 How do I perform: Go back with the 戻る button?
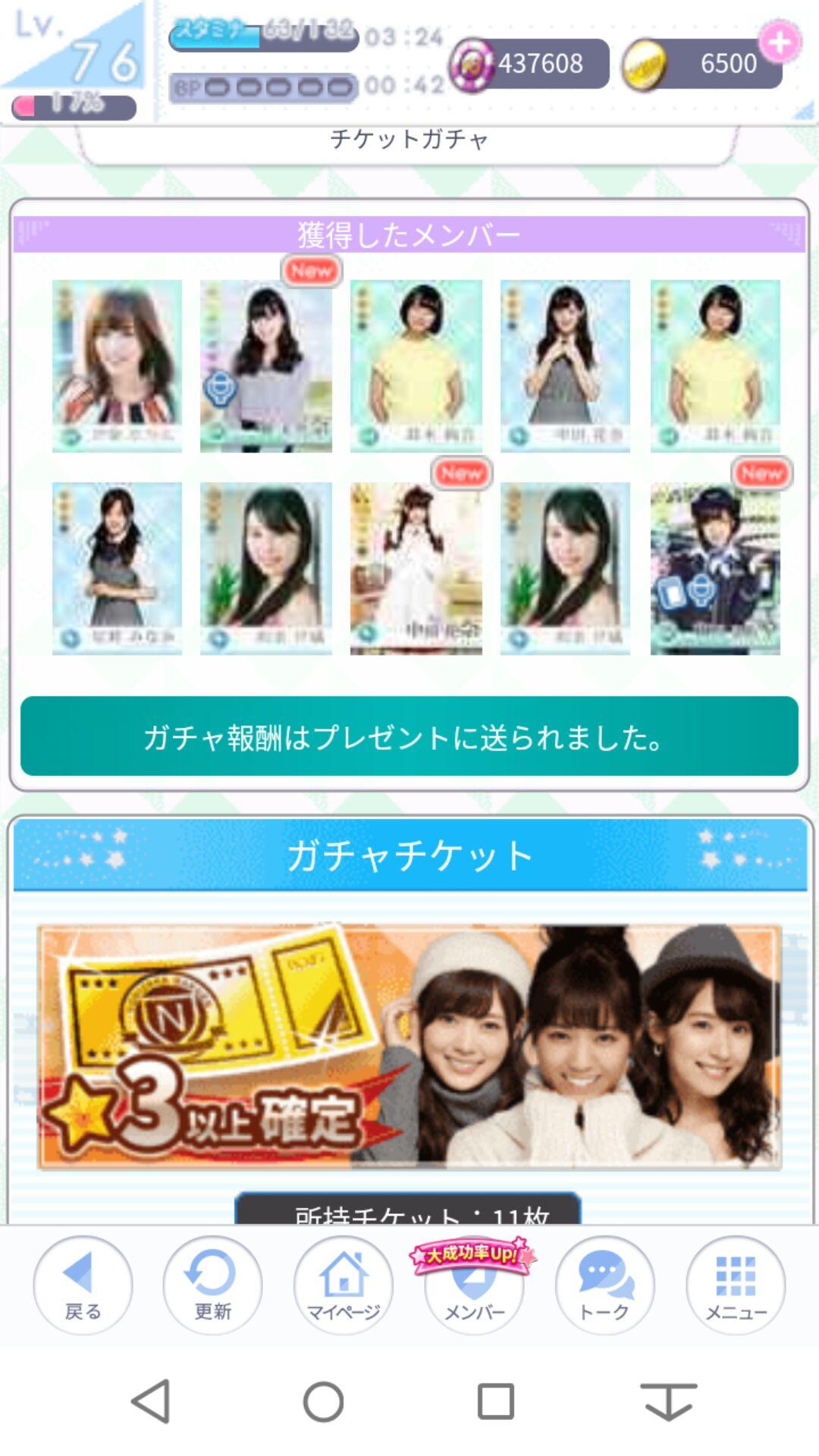pyautogui.click(x=83, y=1285)
